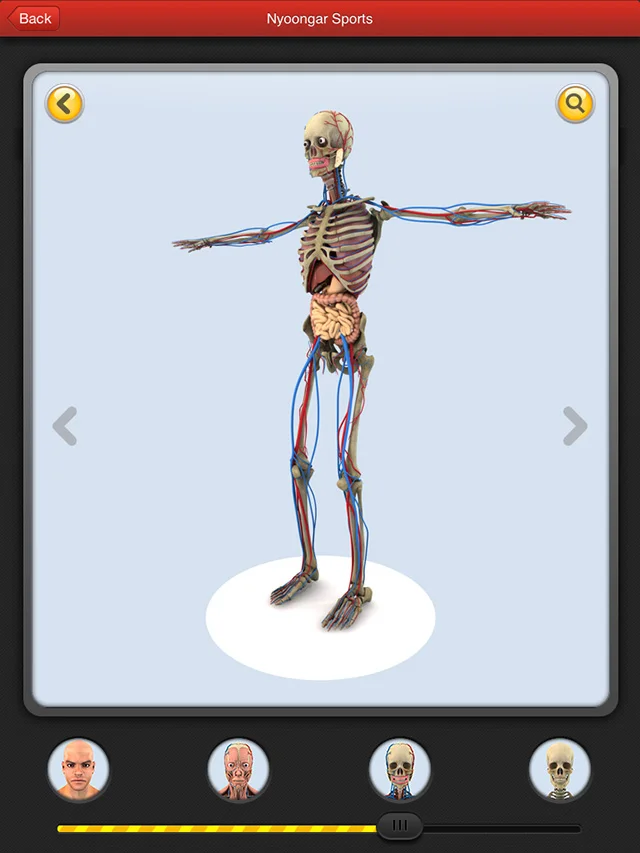Select the skin layer face thumbnail
The image size is (640, 853).
pos(79,770)
